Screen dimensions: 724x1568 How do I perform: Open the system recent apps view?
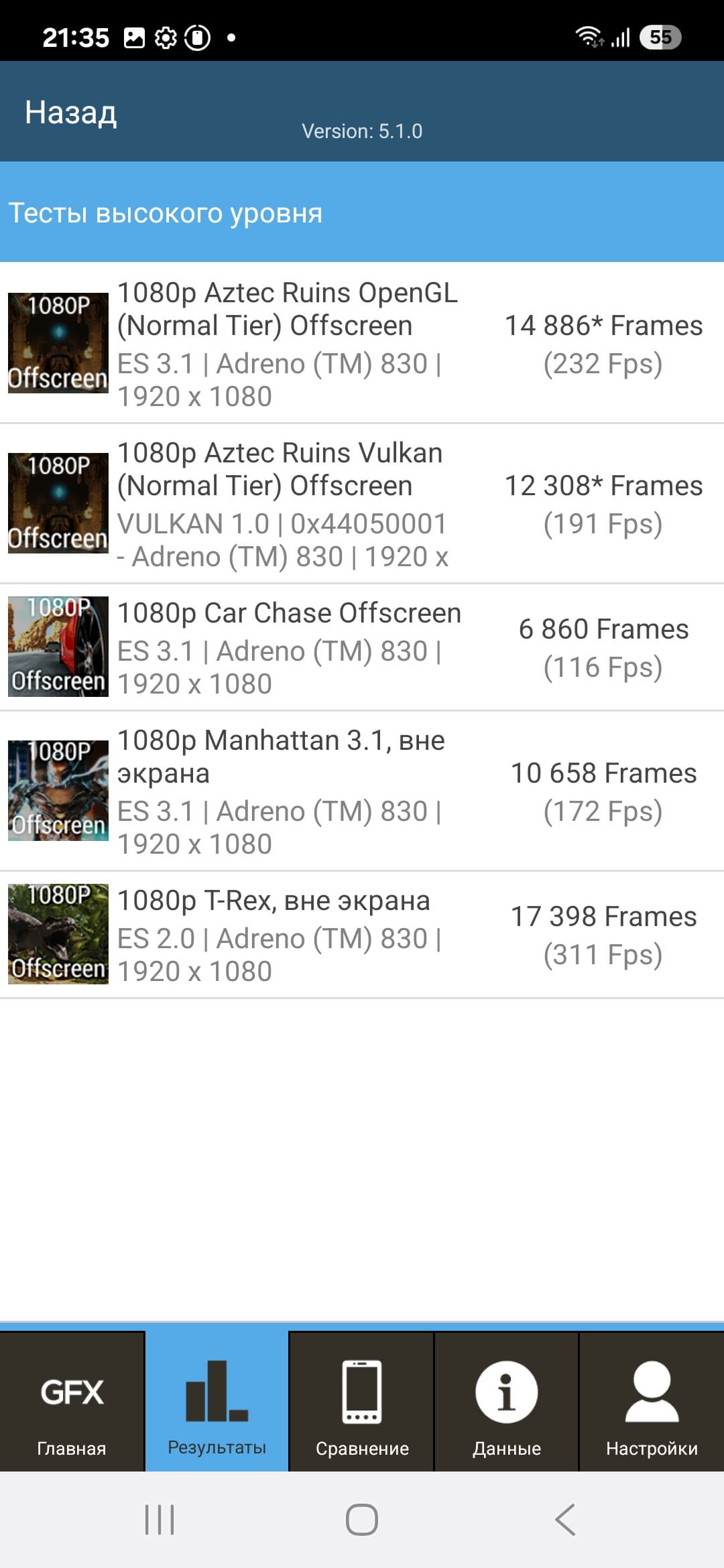tap(160, 1520)
